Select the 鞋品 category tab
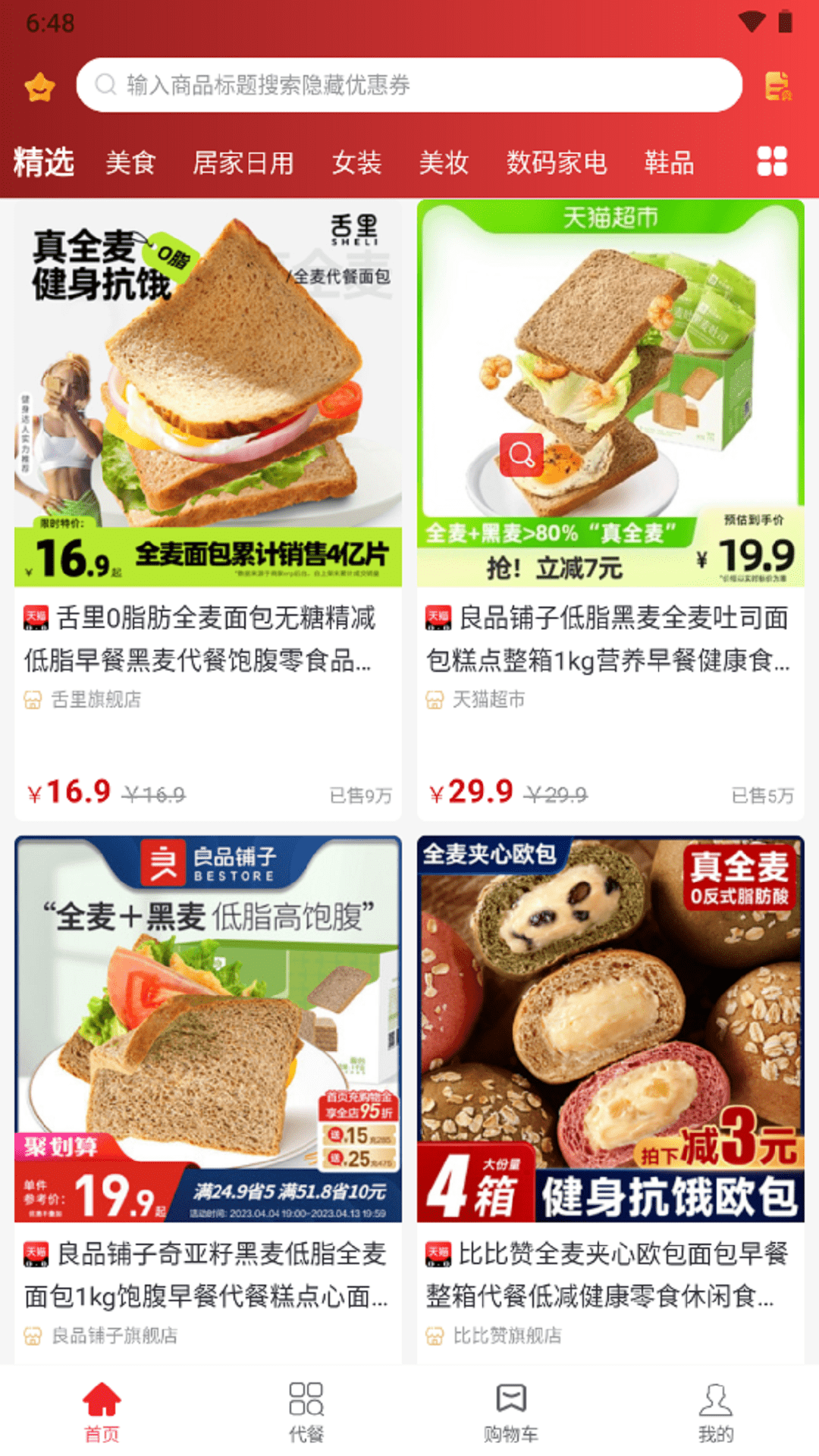 pyautogui.click(x=670, y=162)
